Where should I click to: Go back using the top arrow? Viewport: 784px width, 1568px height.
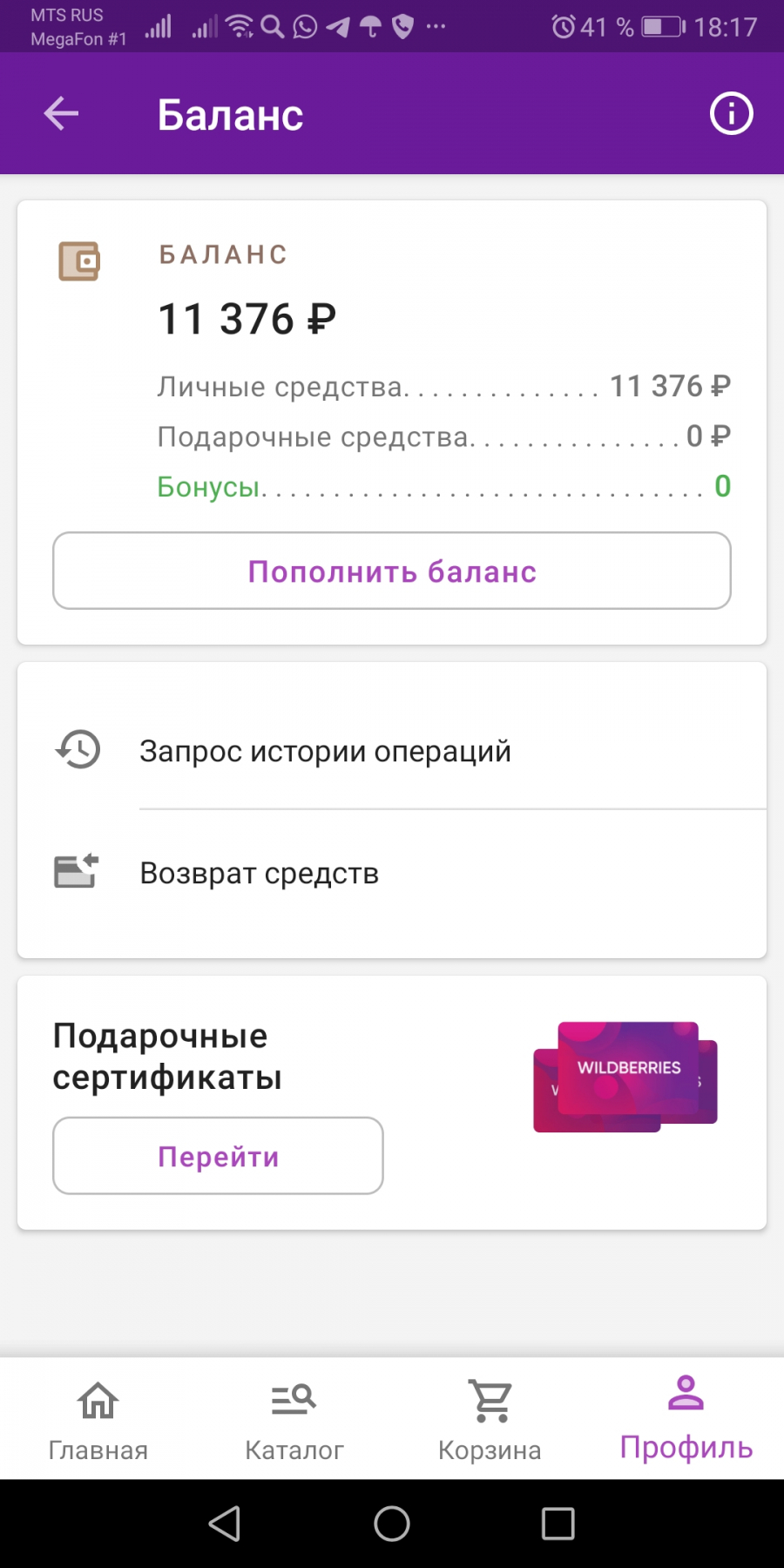(61, 114)
